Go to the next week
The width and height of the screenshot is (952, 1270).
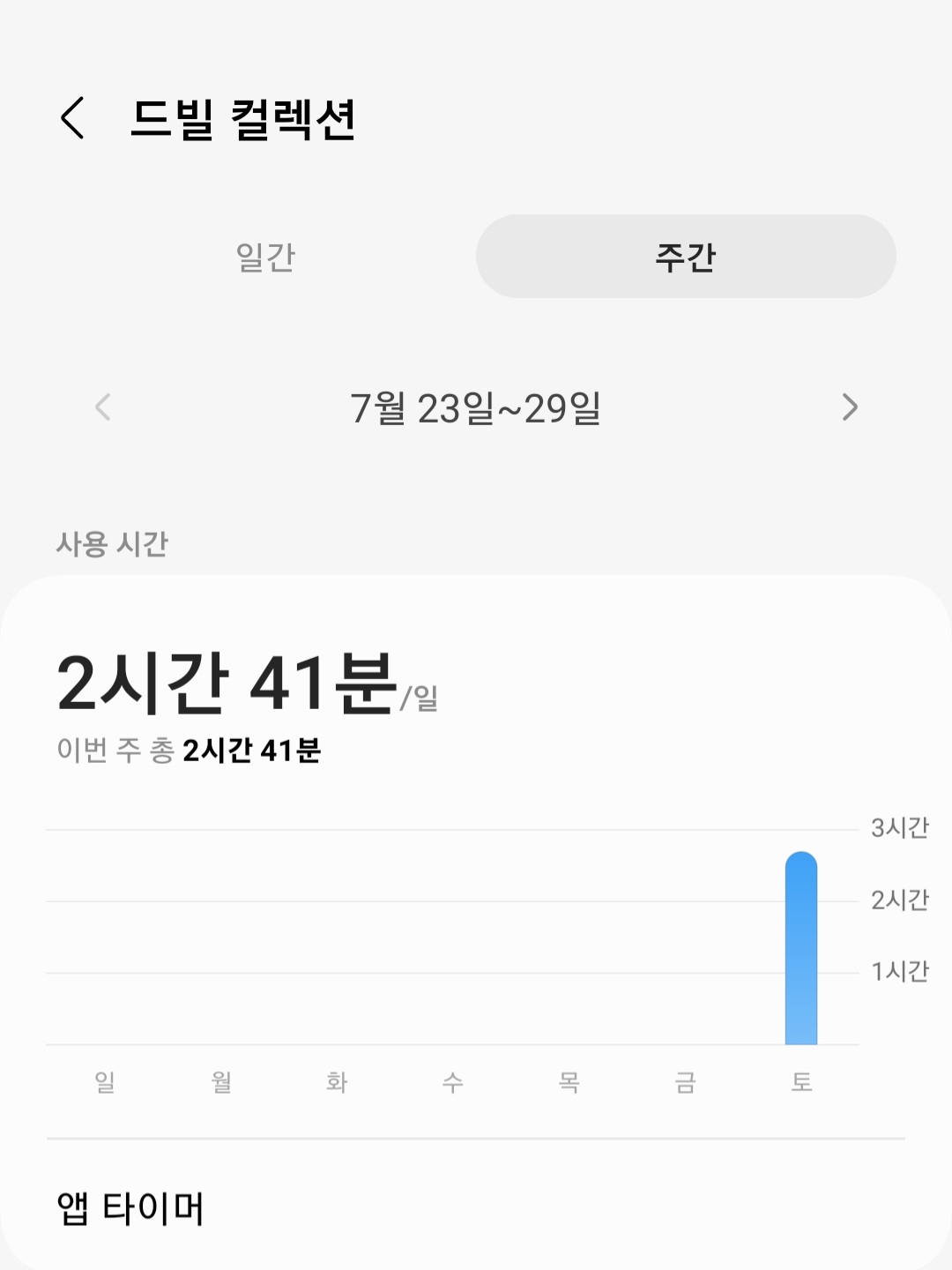tap(849, 407)
